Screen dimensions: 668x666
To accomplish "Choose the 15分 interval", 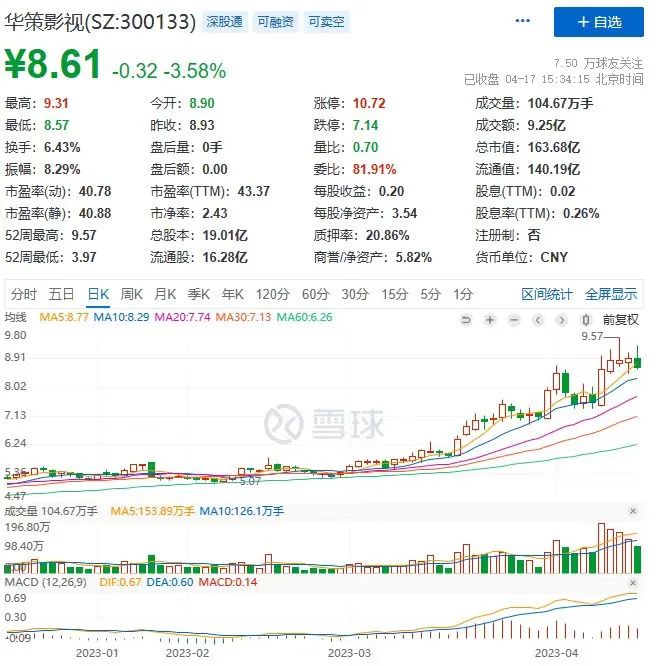I will click(394, 294).
